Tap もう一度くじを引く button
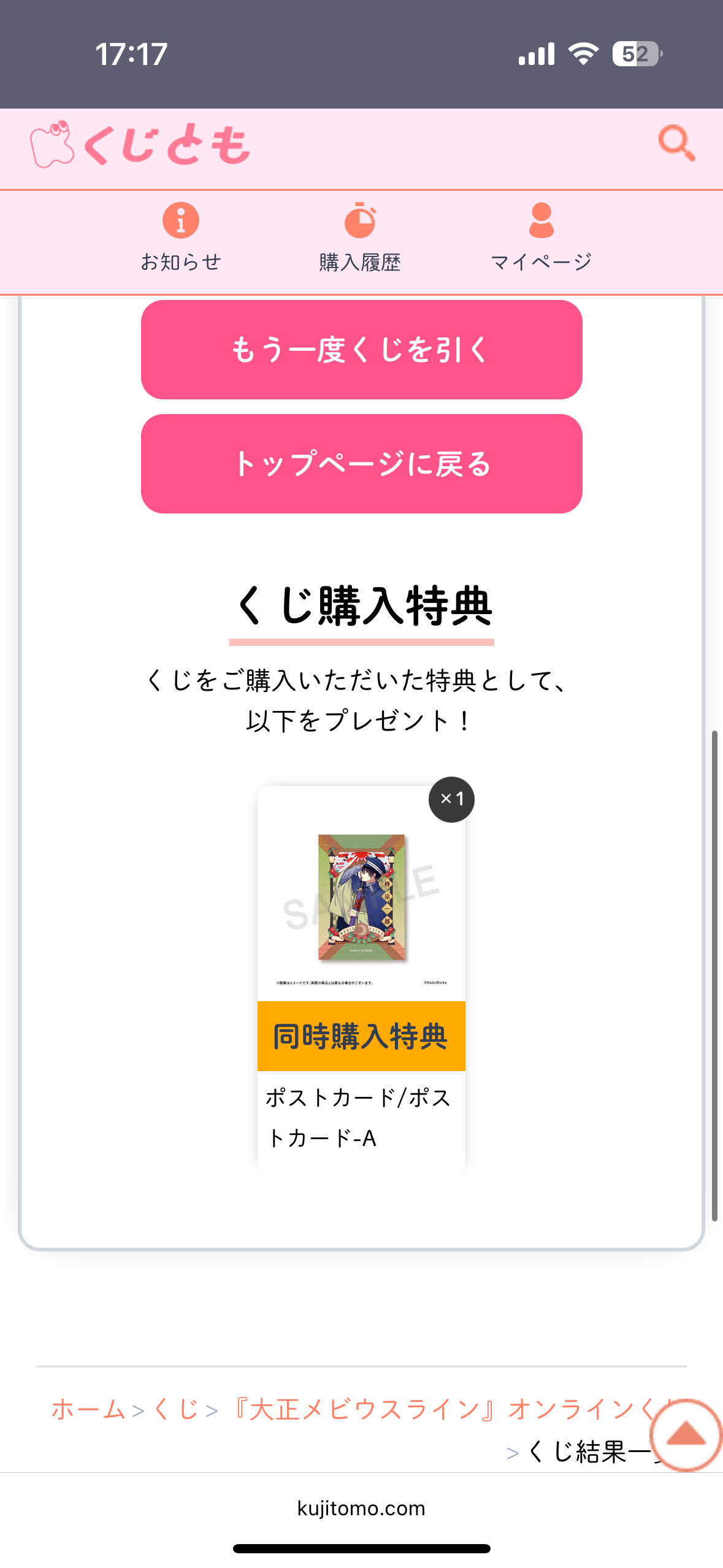This screenshot has width=723, height=1568. [361, 350]
